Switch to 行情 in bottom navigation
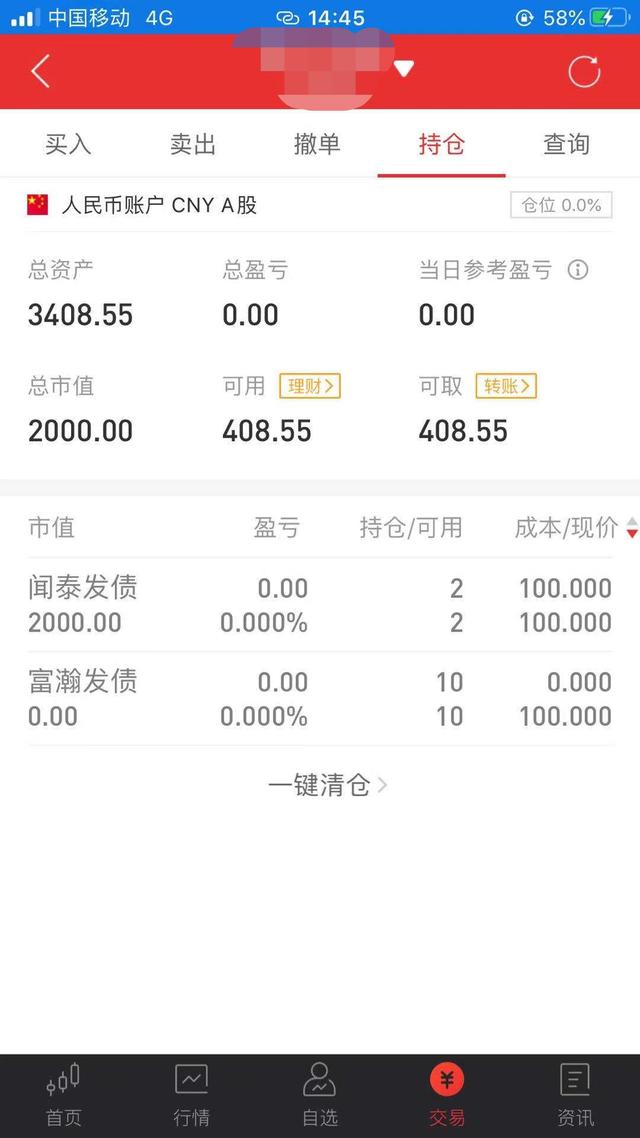The height and width of the screenshot is (1138, 640). 192,1096
